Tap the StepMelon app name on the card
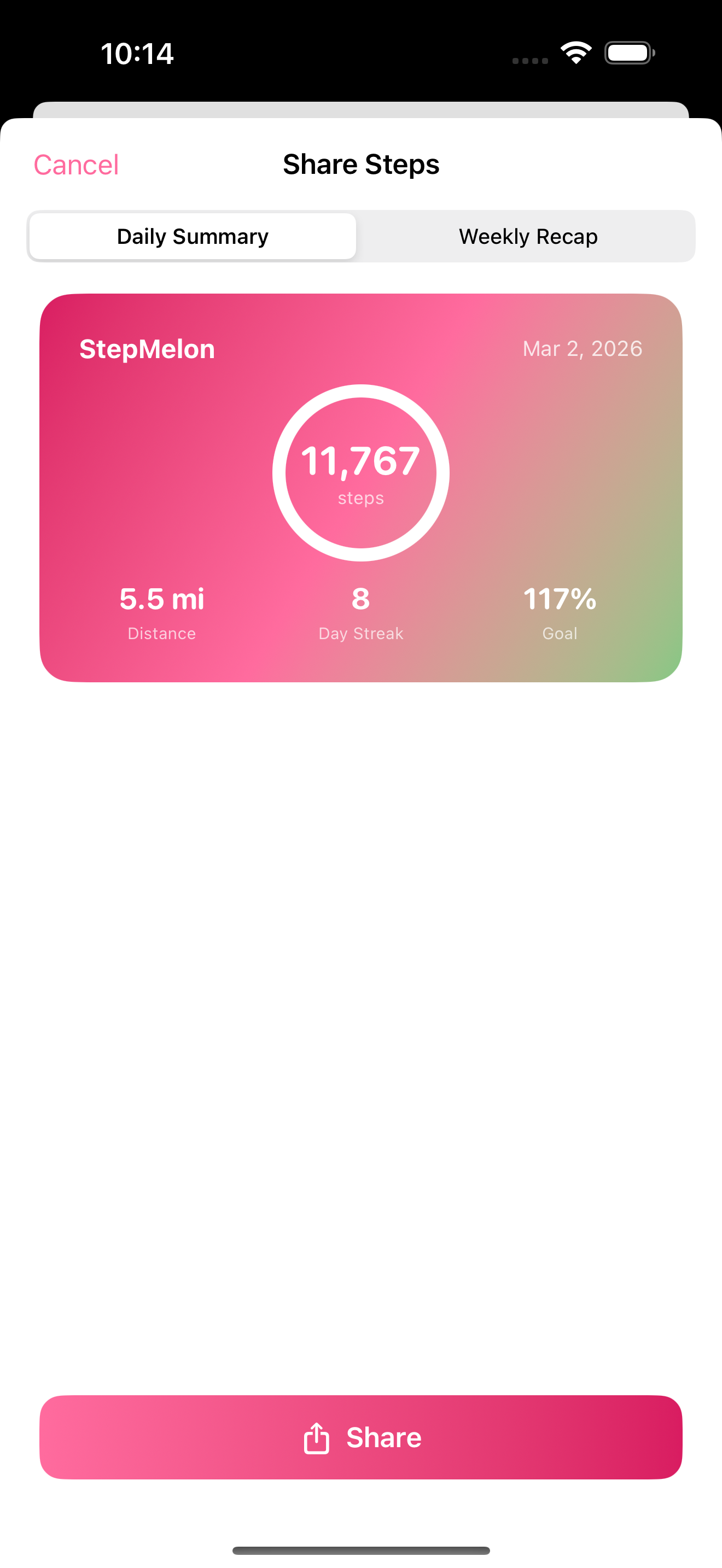The height and width of the screenshot is (1568, 722). 147,349
